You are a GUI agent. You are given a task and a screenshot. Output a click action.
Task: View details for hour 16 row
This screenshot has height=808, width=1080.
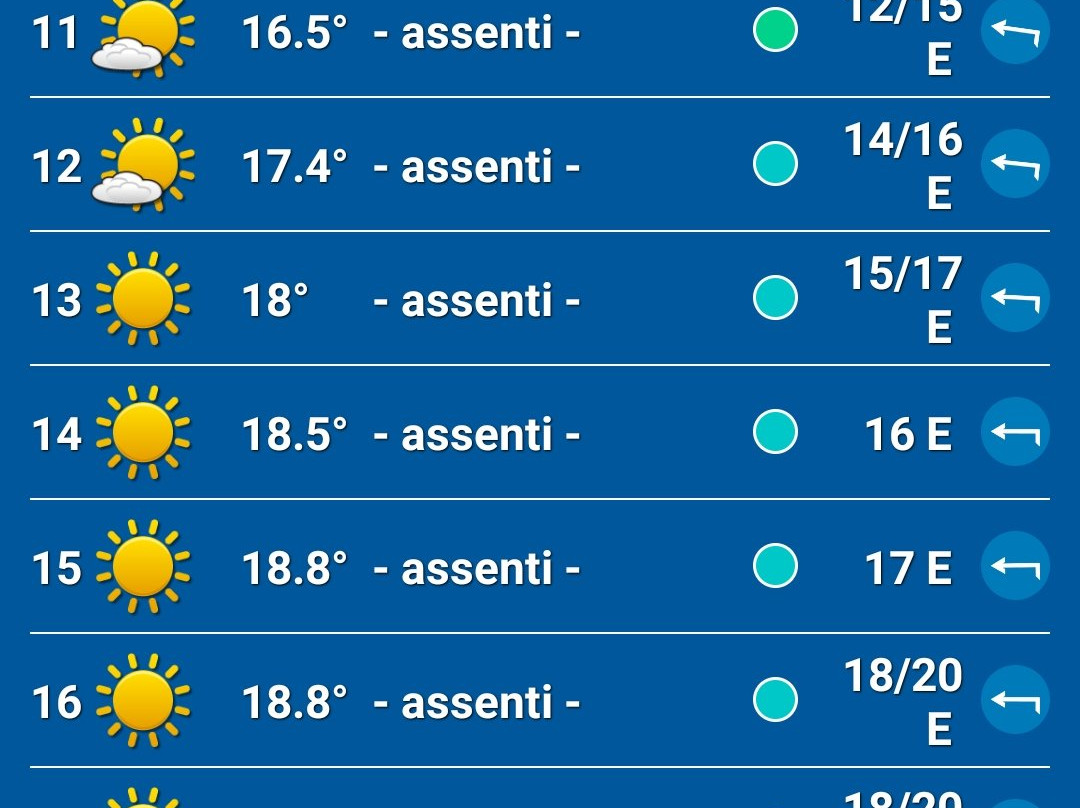540,701
